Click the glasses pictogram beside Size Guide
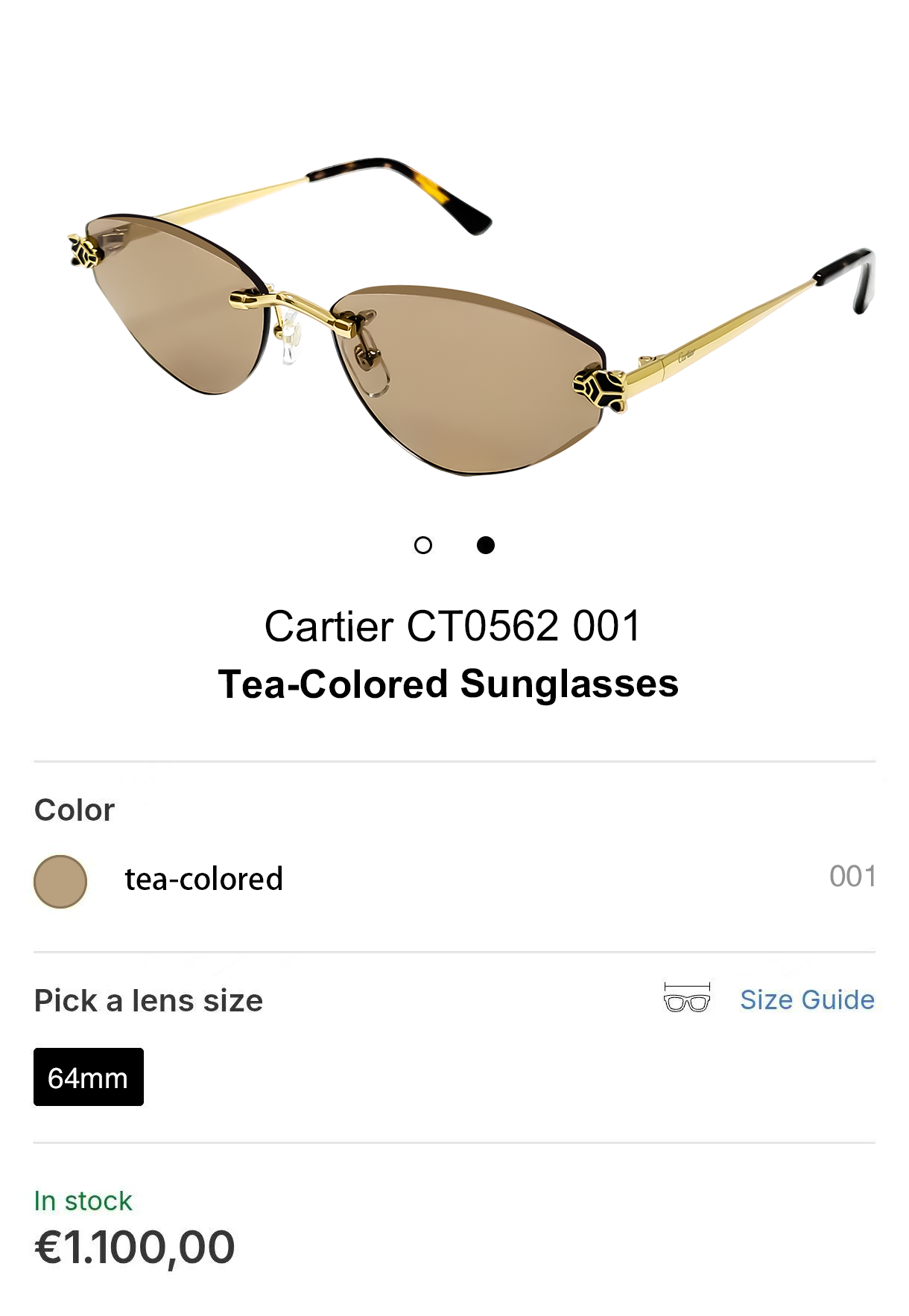Image resolution: width=909 pixels, height=1316 pixels. tap(687, 1001)
